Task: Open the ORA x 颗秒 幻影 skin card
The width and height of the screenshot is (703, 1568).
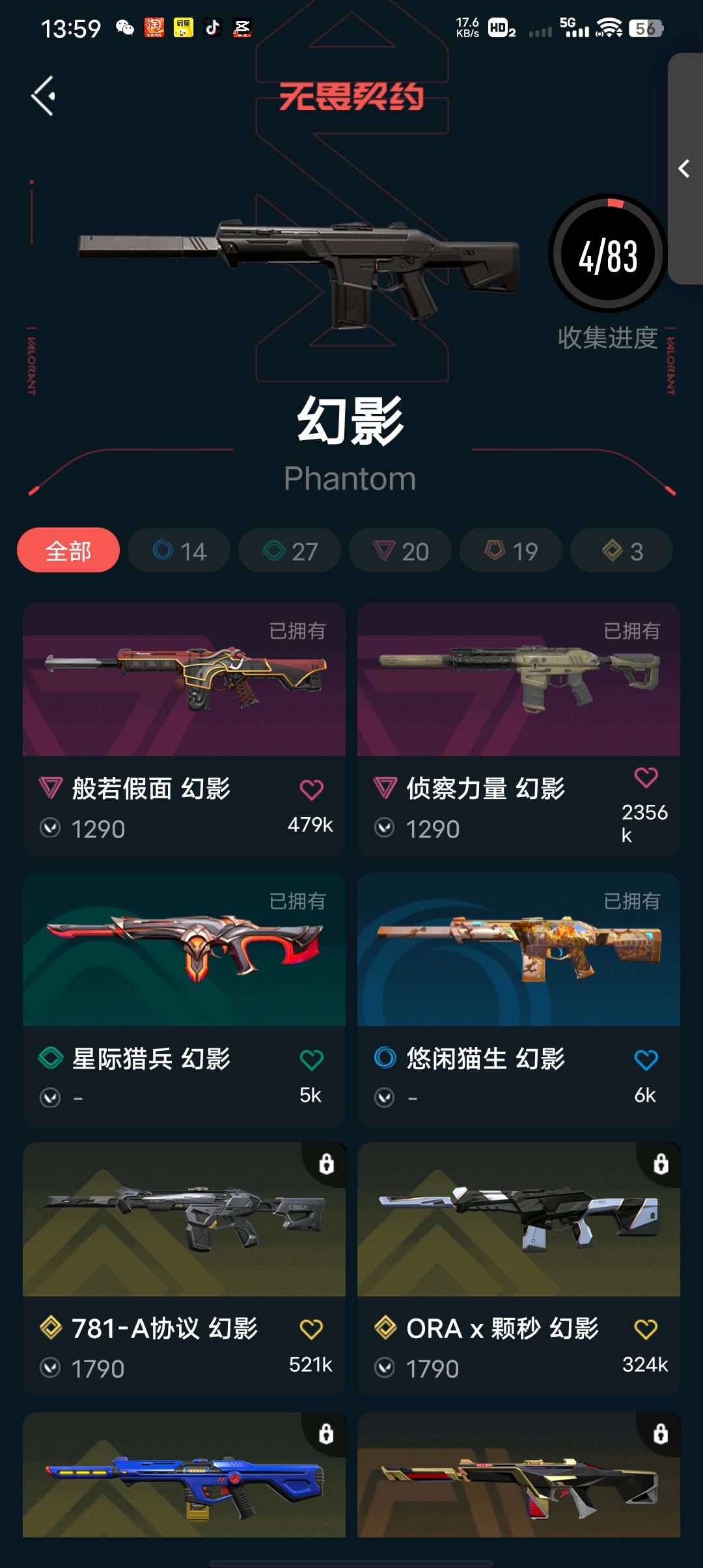Action: pos(519,1269)
